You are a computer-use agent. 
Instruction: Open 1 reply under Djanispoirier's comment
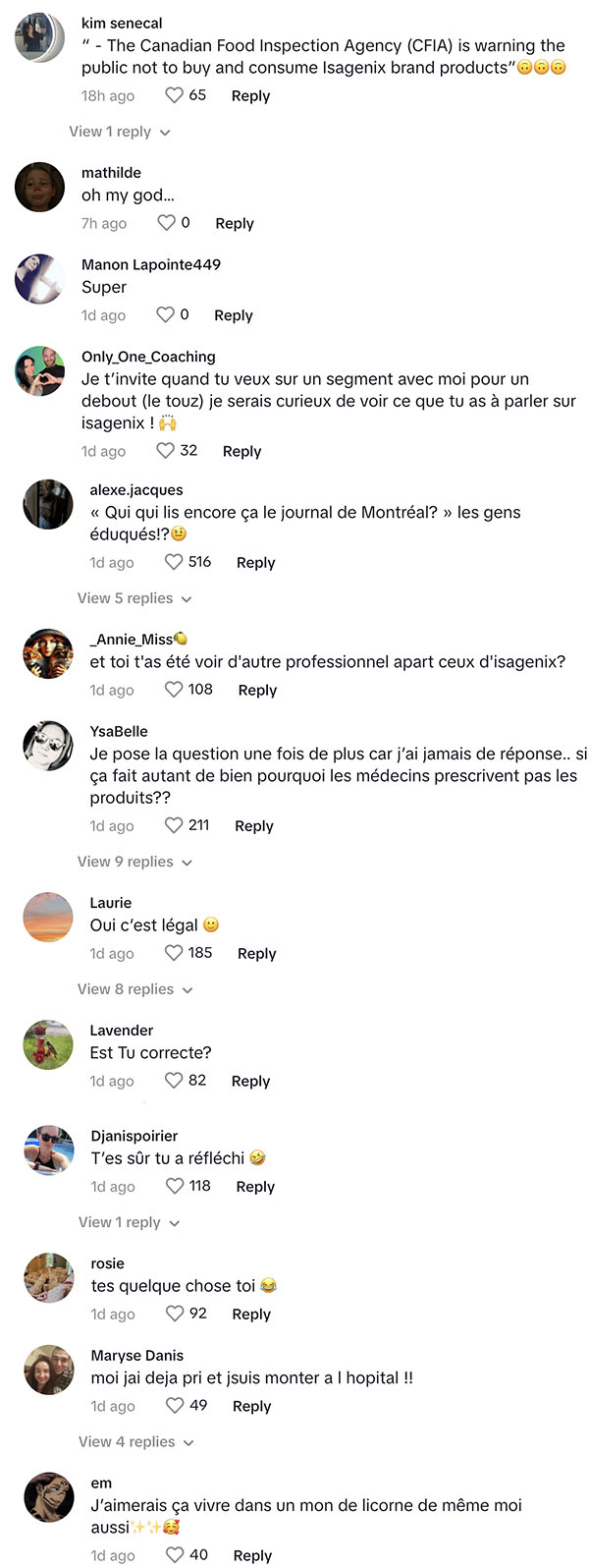[130, 1222]
